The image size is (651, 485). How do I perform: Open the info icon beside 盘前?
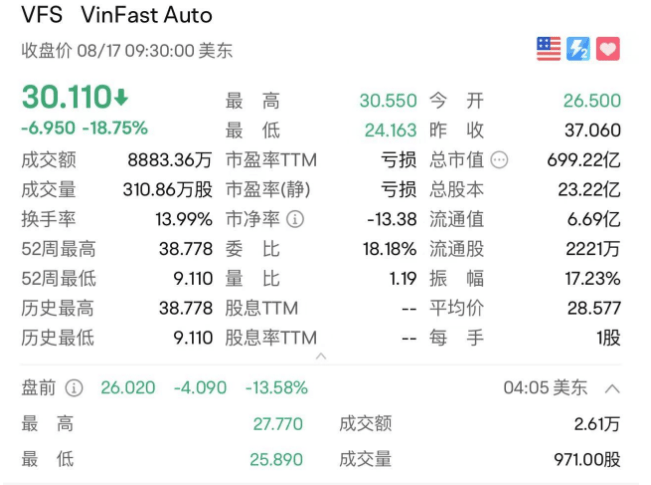pyautogui.click(x=74, y=388)
